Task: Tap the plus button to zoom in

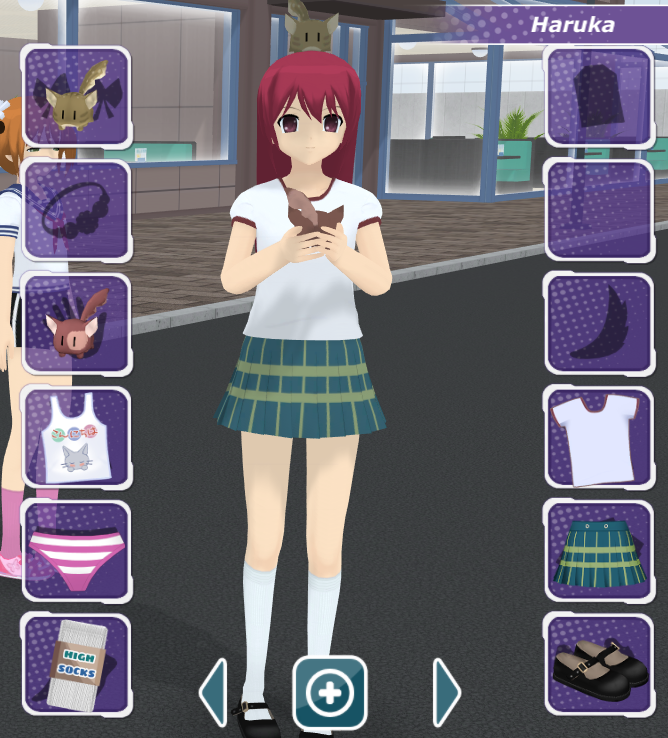Action: 330,692
